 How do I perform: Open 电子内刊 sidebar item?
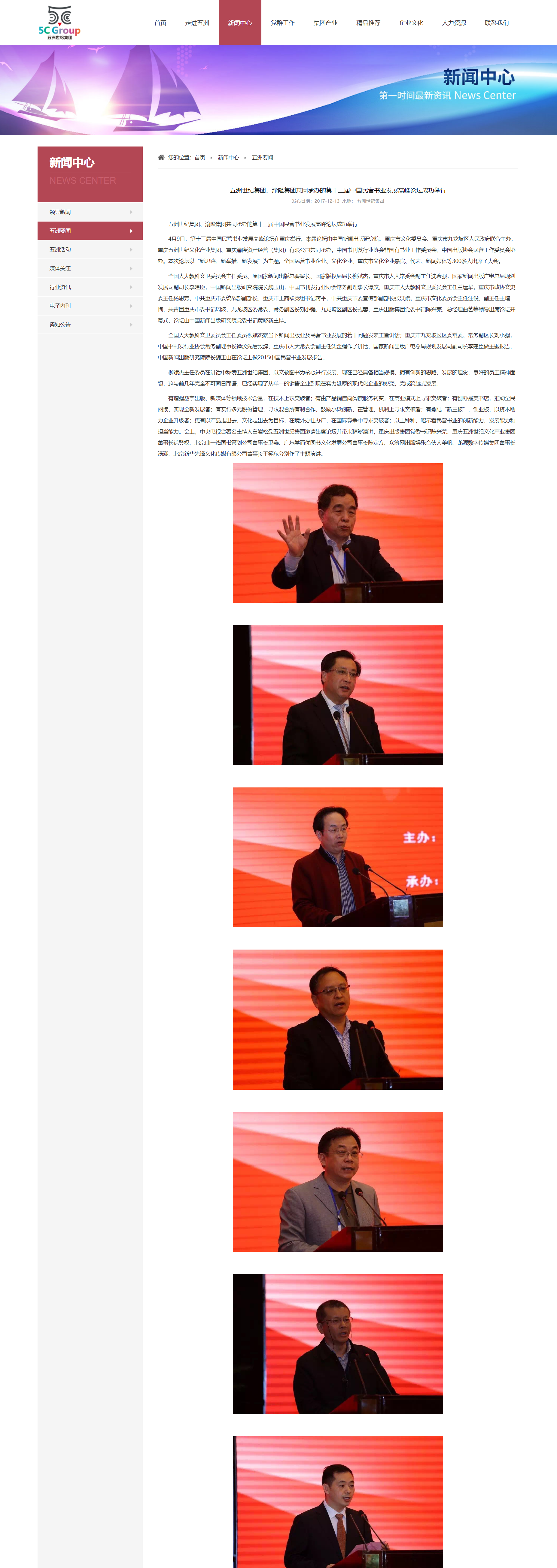click(90, 306)
